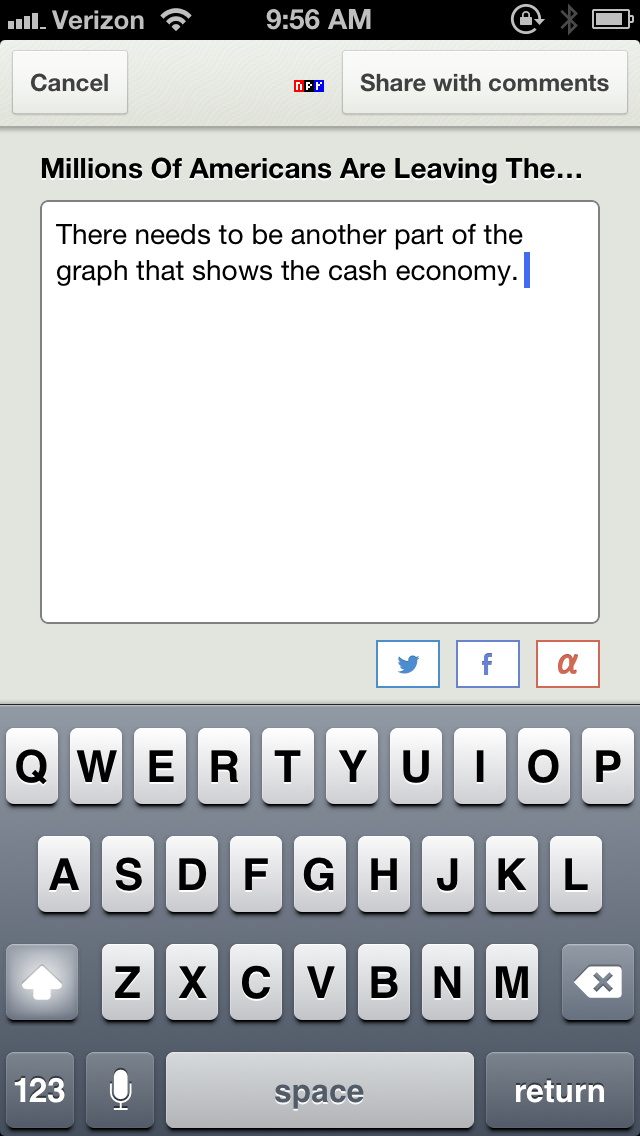Toggle App.net alpha sharing icon

click(x=567, y=664)
